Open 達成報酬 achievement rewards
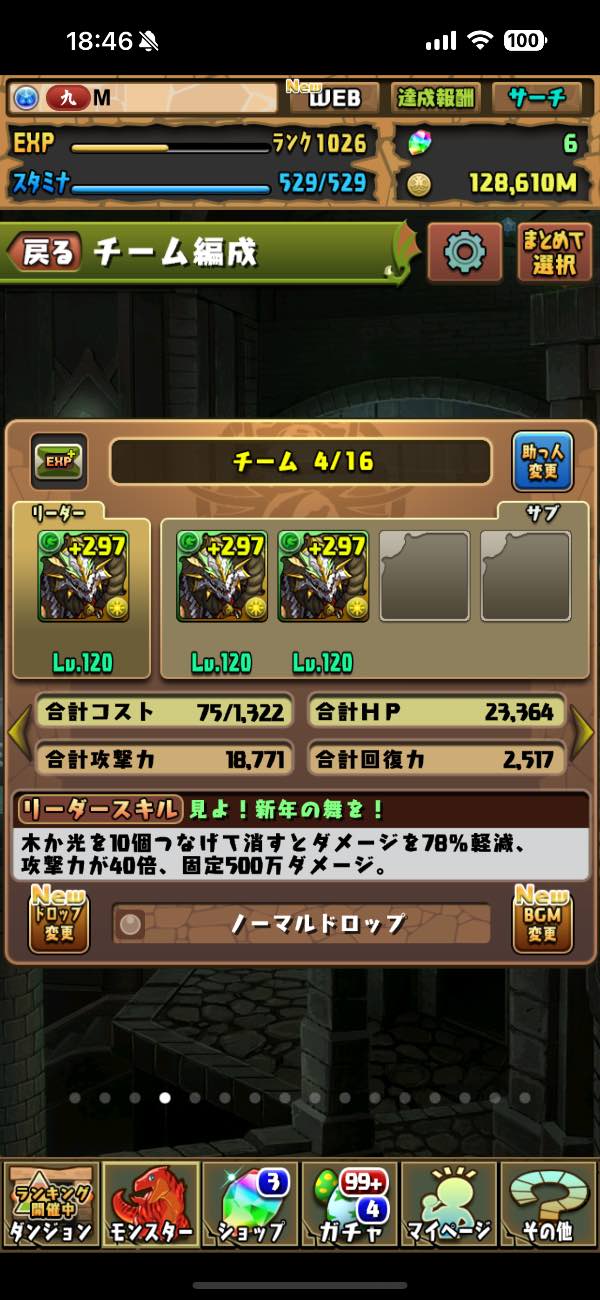Screen dimensions: 600x1300 pos(436,98)
